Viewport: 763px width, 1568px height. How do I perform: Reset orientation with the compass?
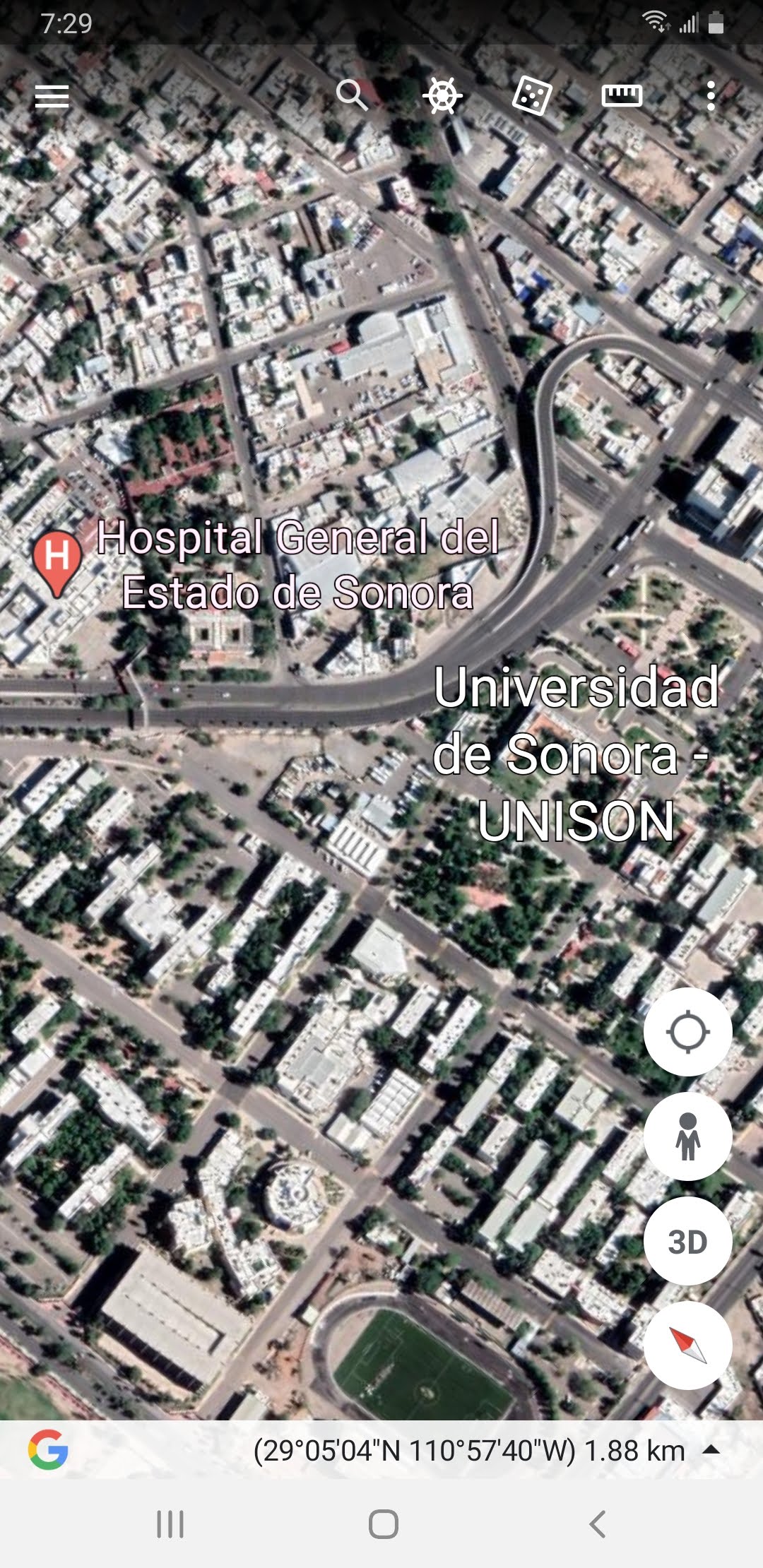[687, 1346]
